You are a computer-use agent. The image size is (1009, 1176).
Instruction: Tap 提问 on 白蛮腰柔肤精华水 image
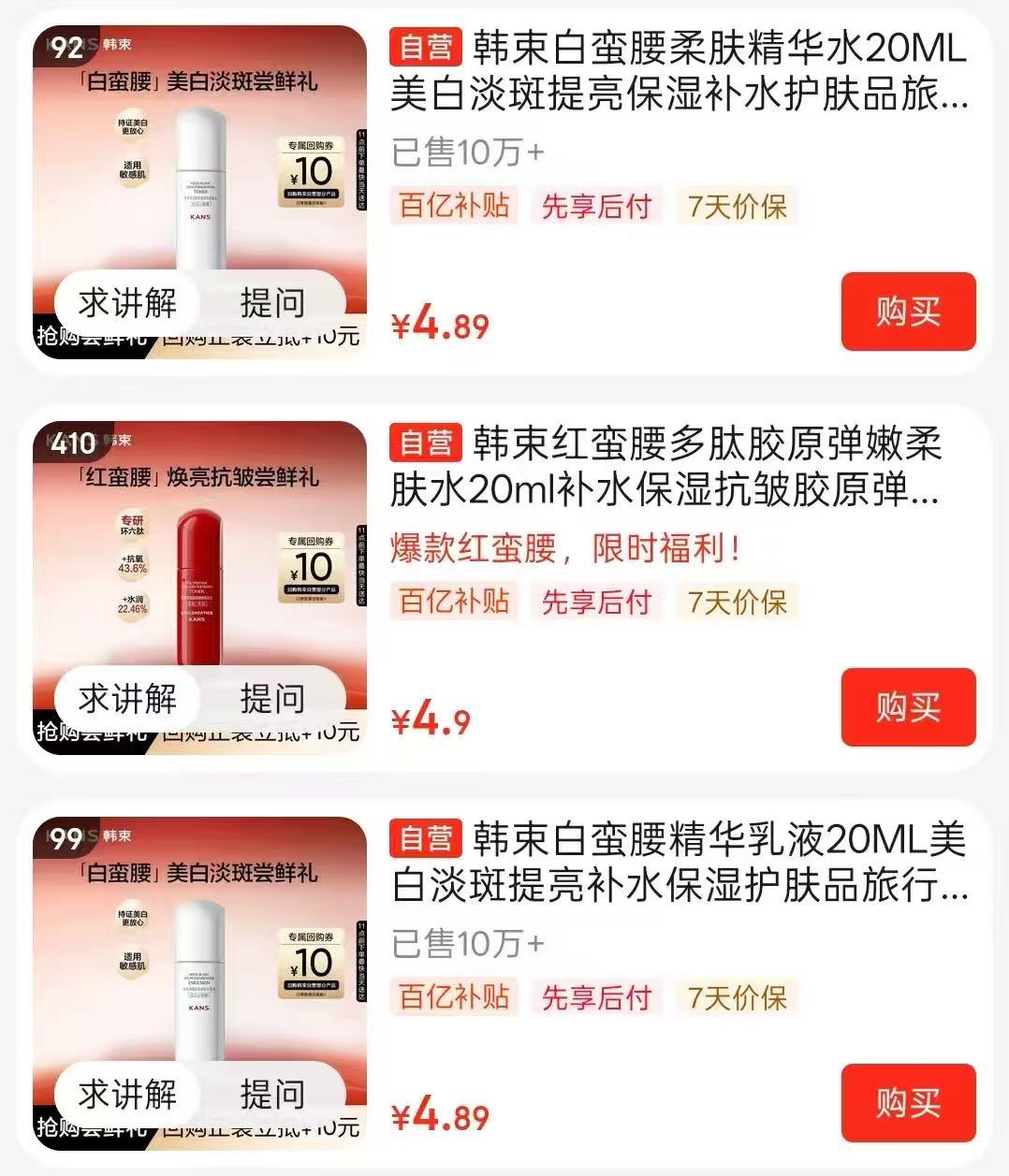(x=272, y=302)
